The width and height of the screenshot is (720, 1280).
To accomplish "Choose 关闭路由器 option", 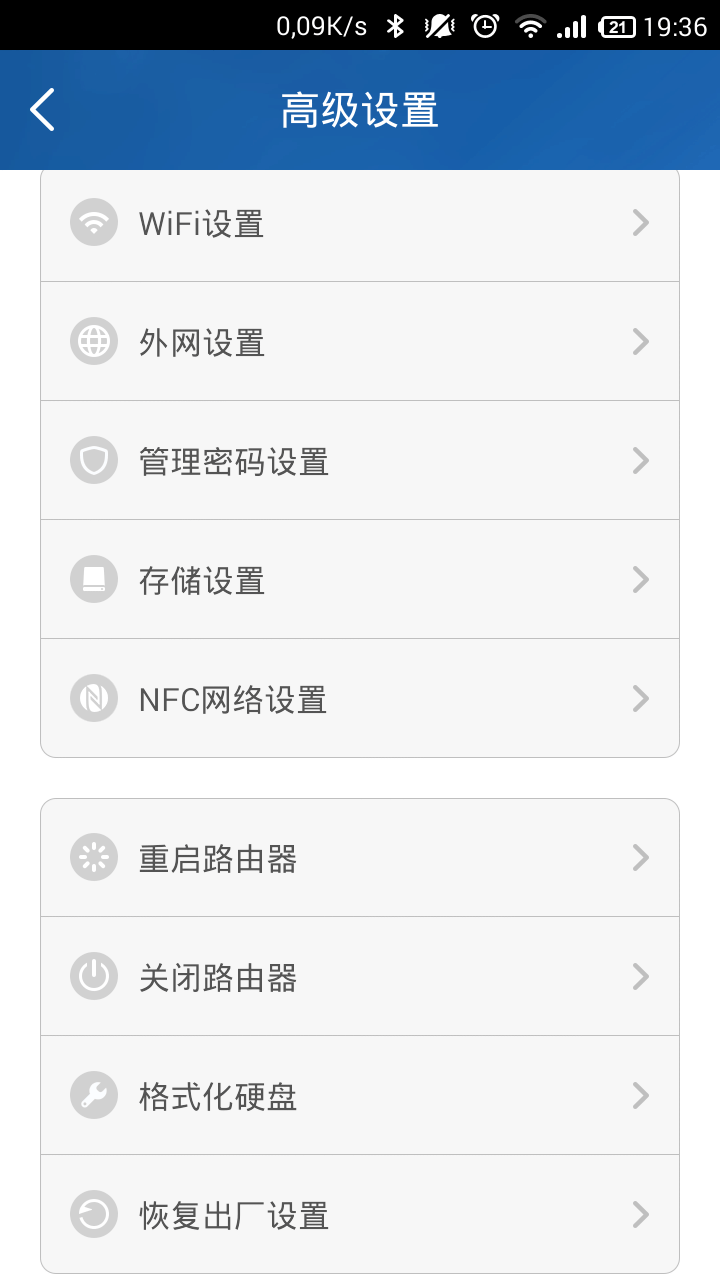I will 360,977.
